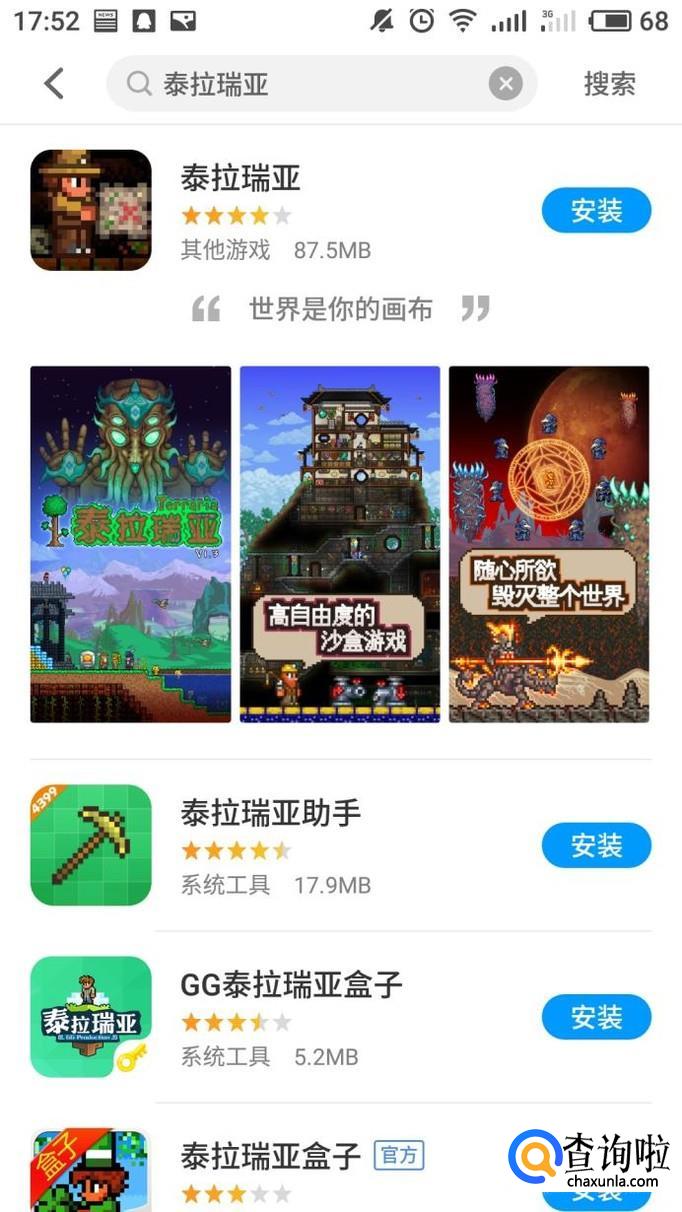Viewport: 682px width, 1212px height.
Task: View the 泰拉瑞亚 V1.3 title screenshot
Action: [131, 544]
